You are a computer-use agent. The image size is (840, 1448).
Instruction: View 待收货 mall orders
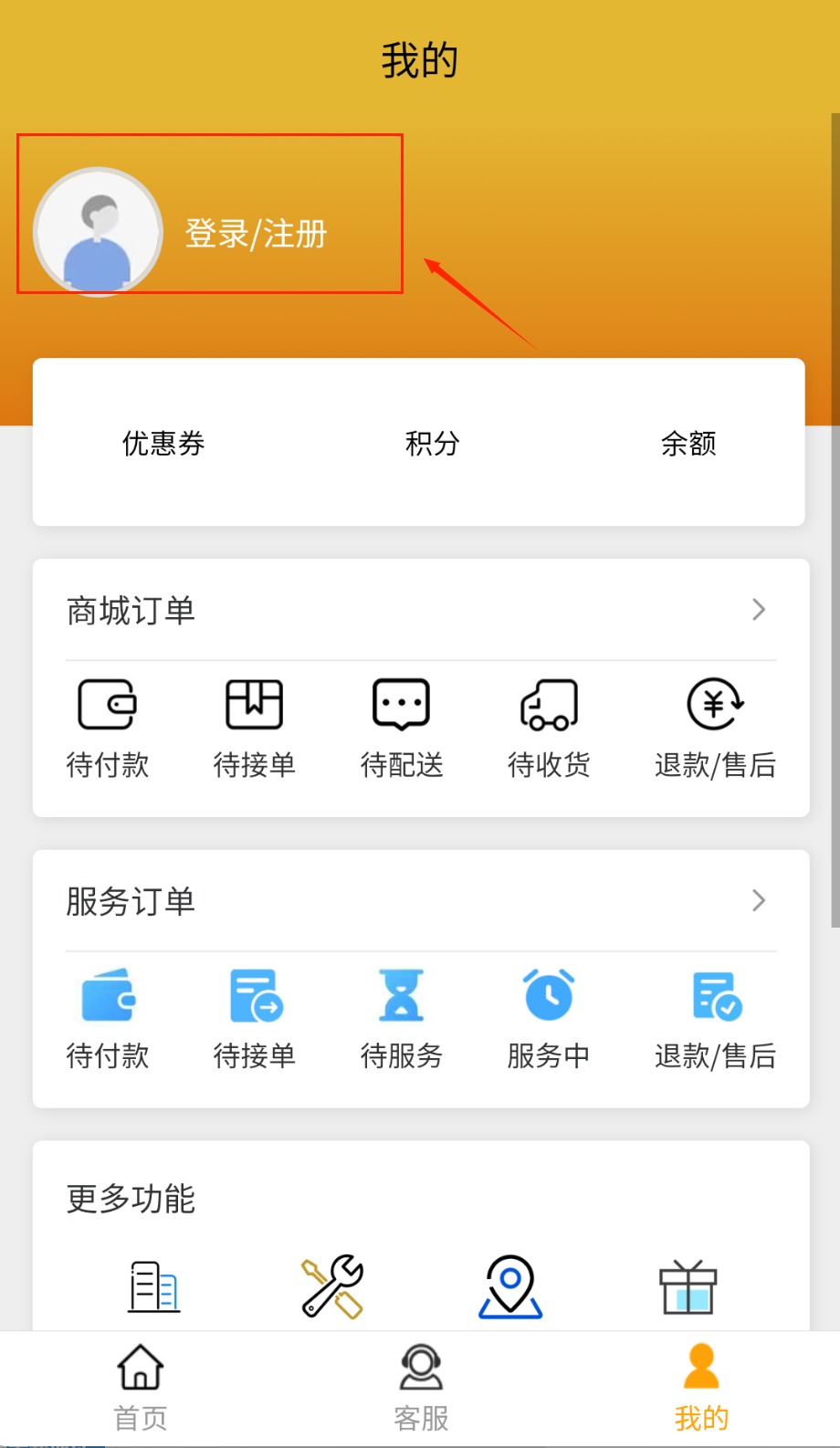click(x=549, y=728)
